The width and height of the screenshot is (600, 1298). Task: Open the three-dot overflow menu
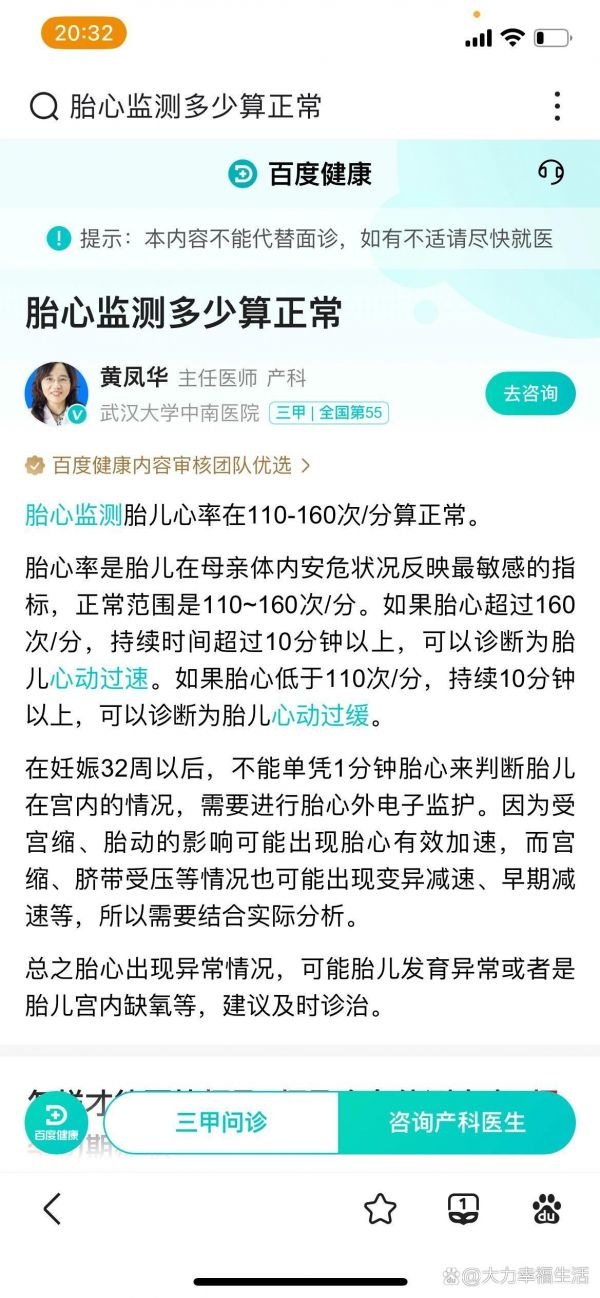pyautogui.click(x=557, y=106)
